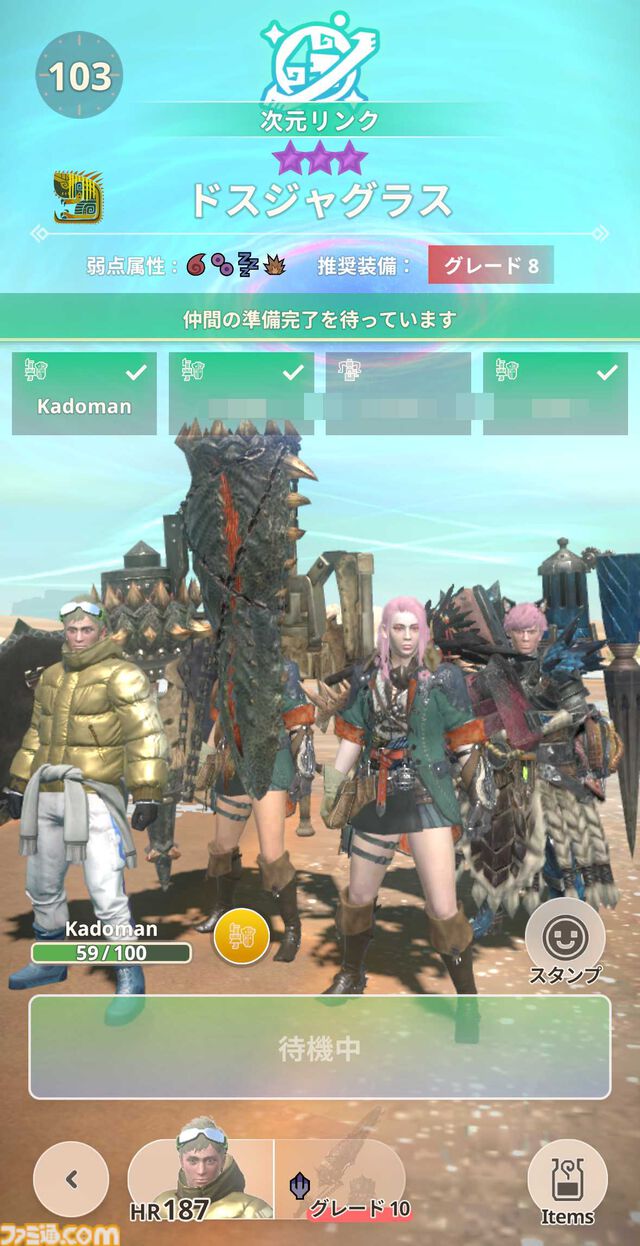Open equipped weapon グレード 10
Image resolution: width=640 pixels, height=1246 pixels.
(x=342, y=1180)
